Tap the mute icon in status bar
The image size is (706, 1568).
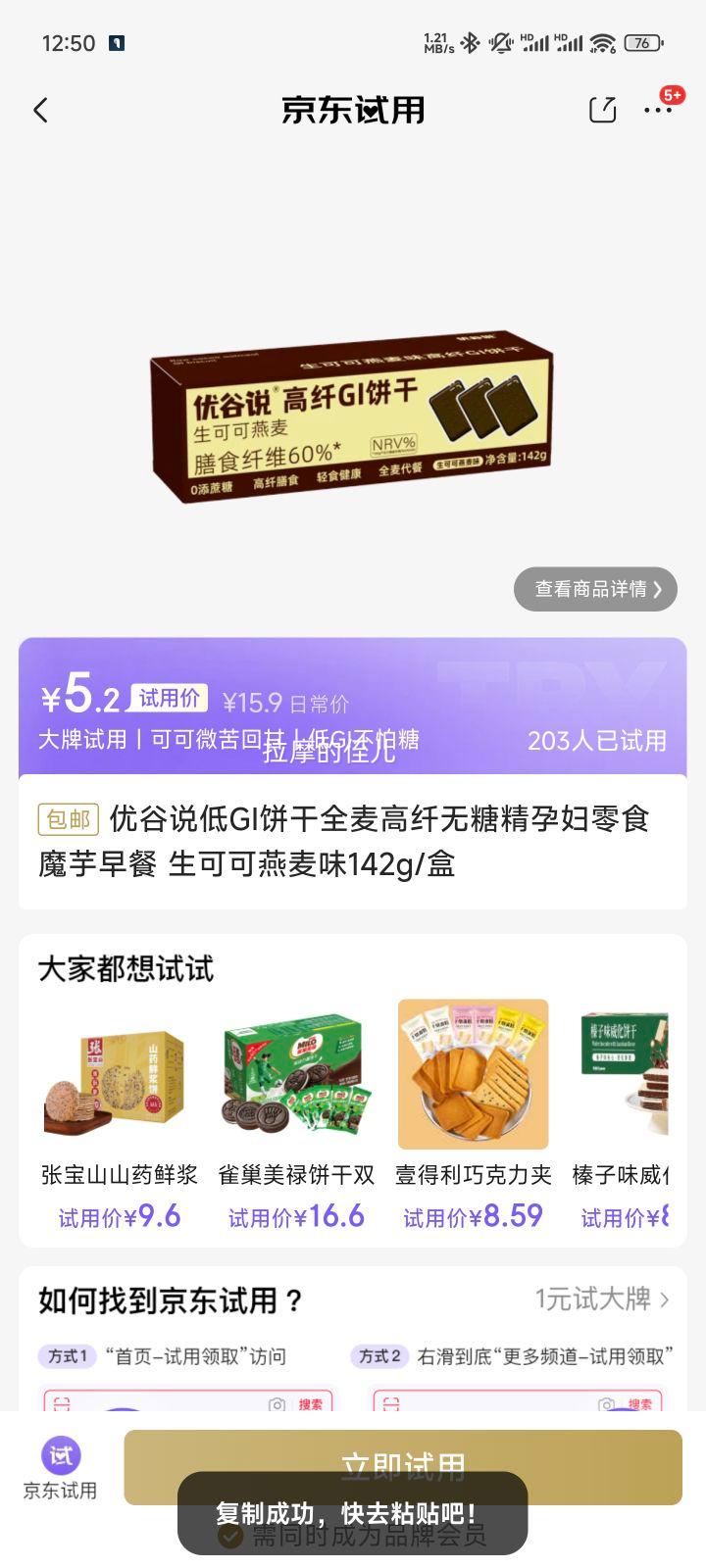click(x=501, y=43)
